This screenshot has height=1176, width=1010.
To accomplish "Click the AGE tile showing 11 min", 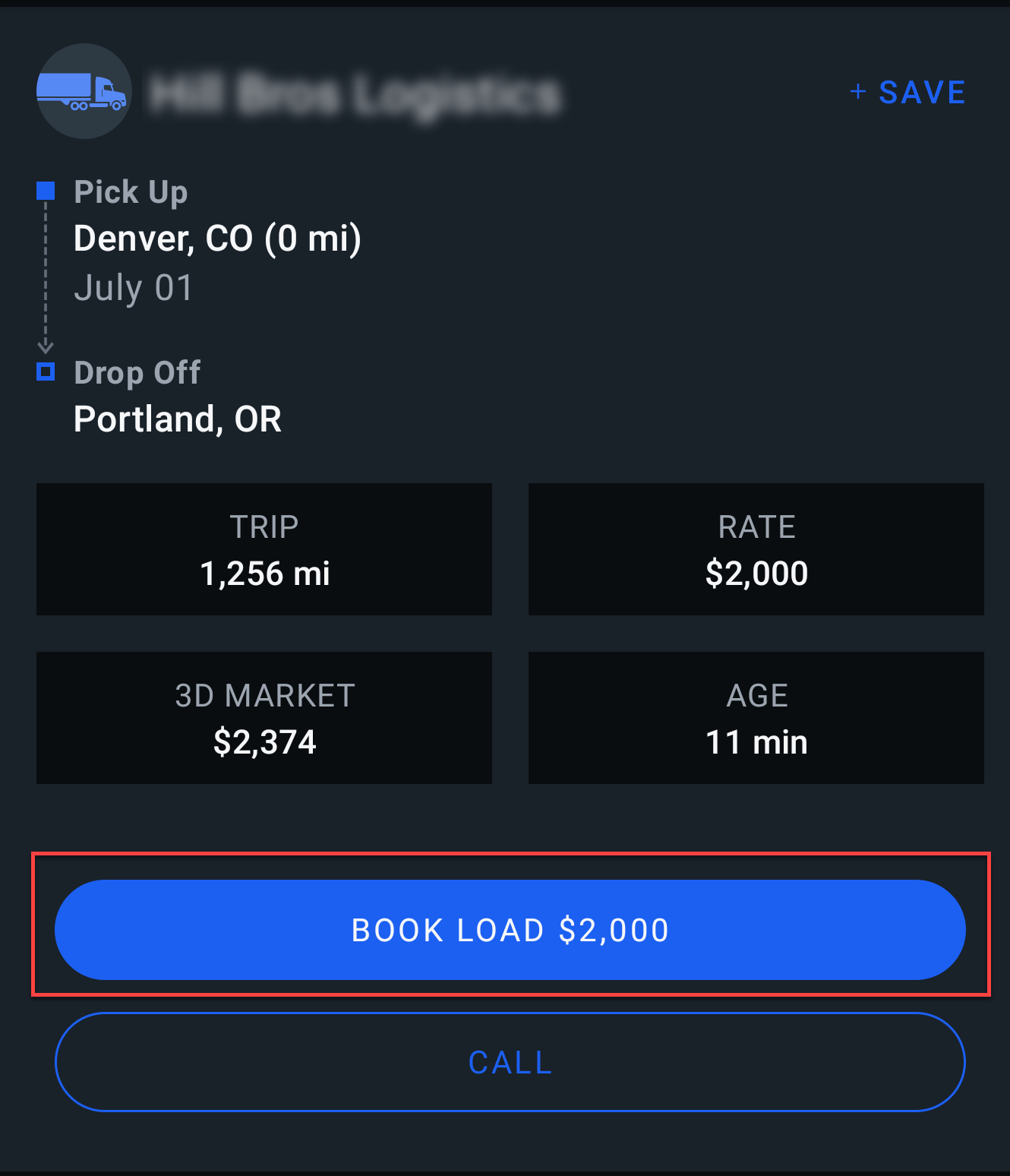I will 756,717.
